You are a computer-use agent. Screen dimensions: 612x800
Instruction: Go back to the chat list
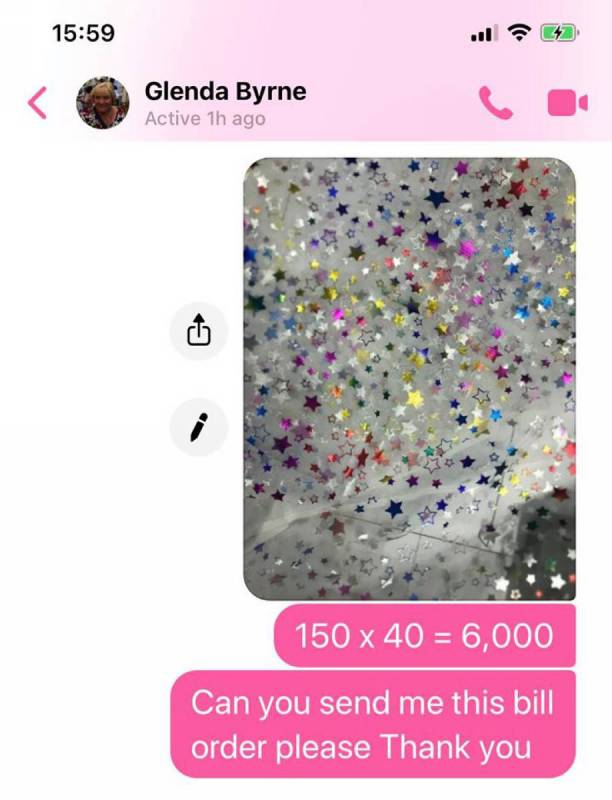coord(38,102)
